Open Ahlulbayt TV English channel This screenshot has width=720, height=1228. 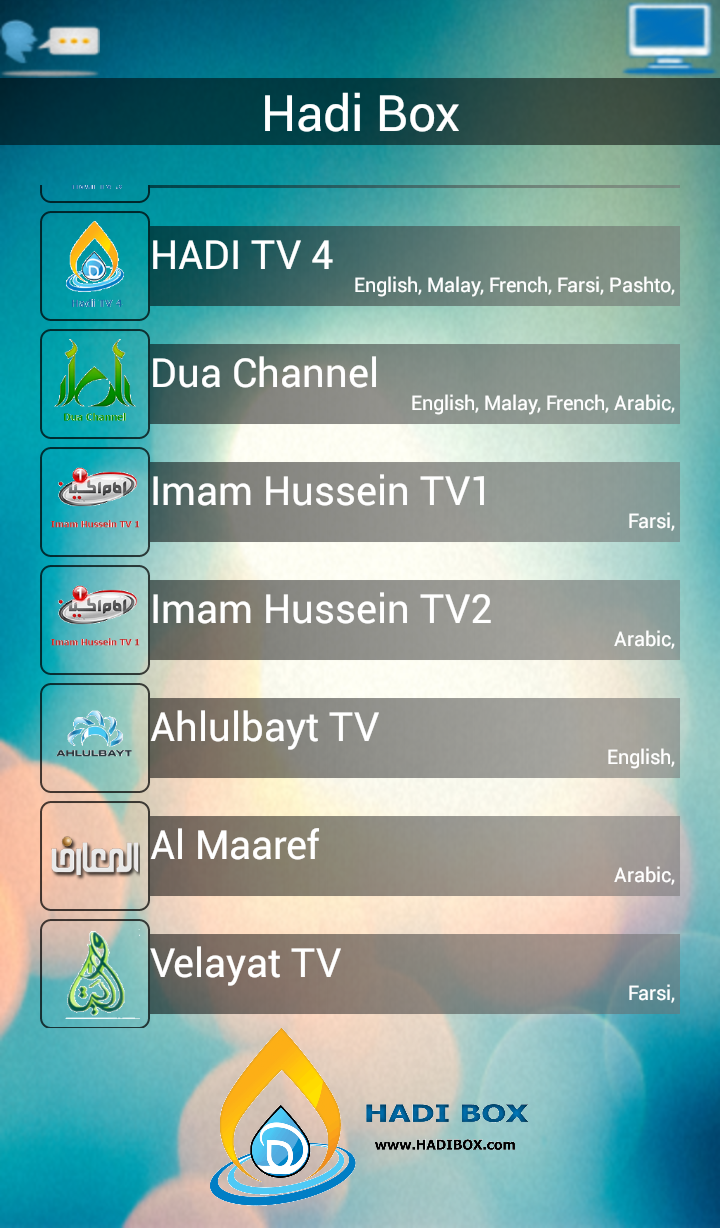click(x=360, y=738)
